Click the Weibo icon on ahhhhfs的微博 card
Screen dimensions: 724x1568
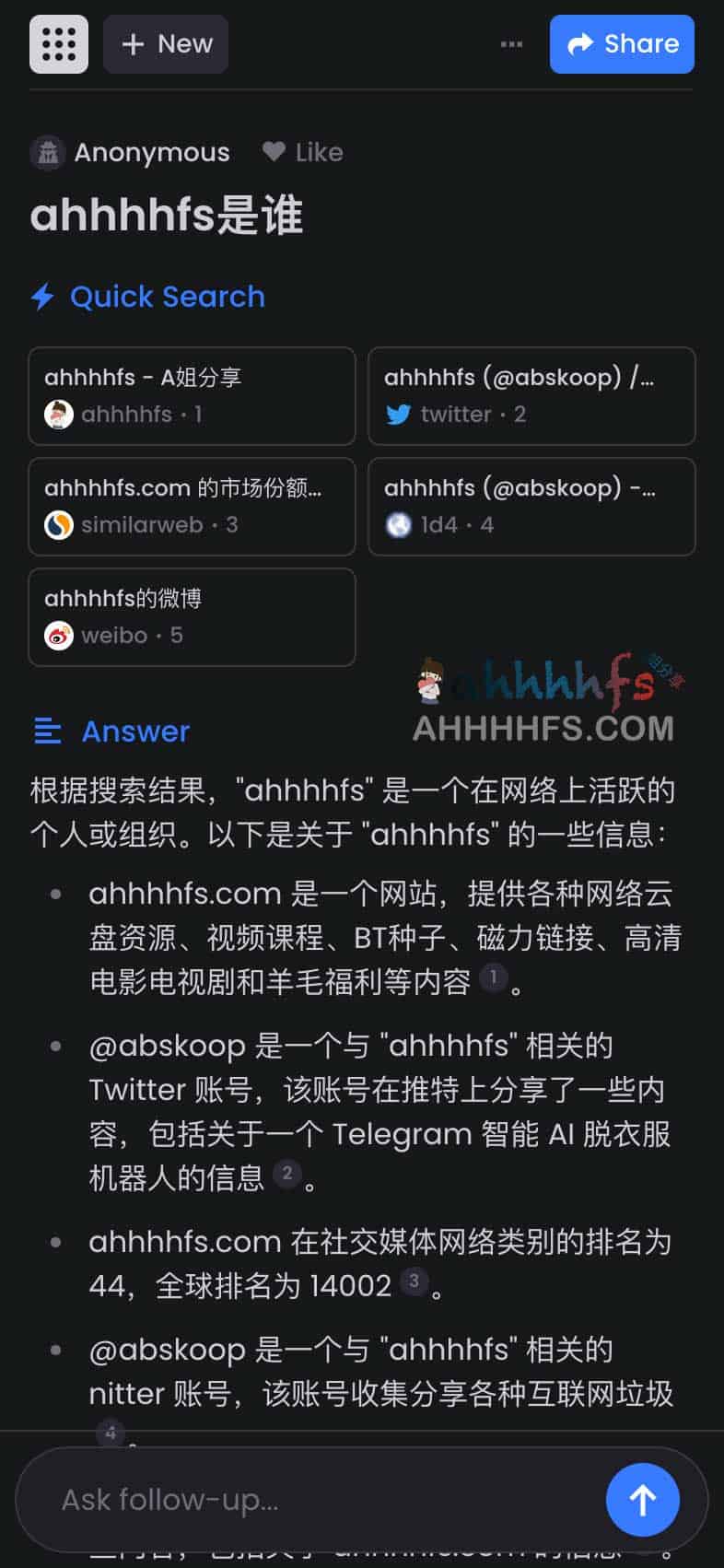coord(59,635)
